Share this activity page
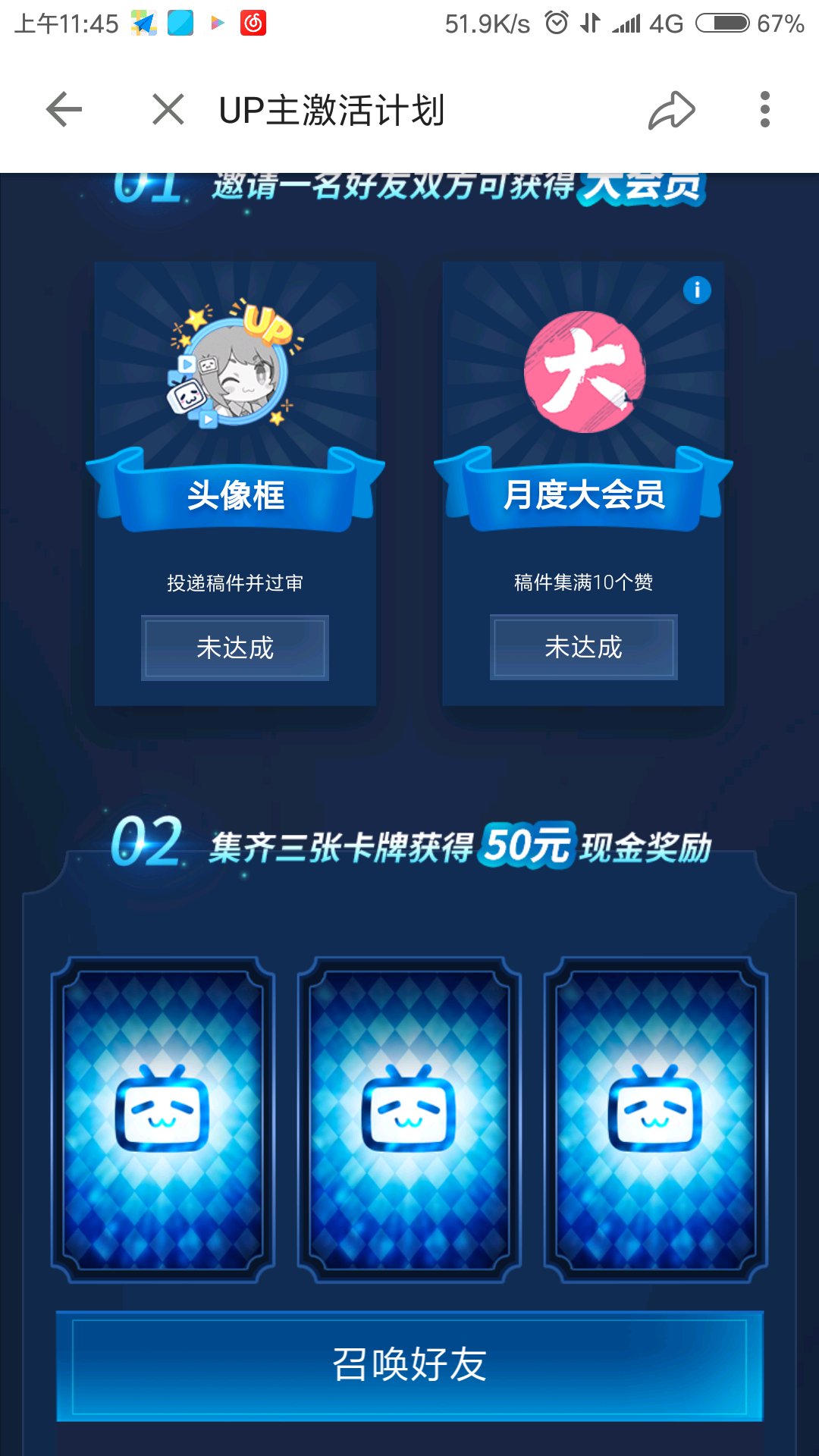The width and height of the screenshot is (819, 1456). pyautogui.click(x=672, y=110)
